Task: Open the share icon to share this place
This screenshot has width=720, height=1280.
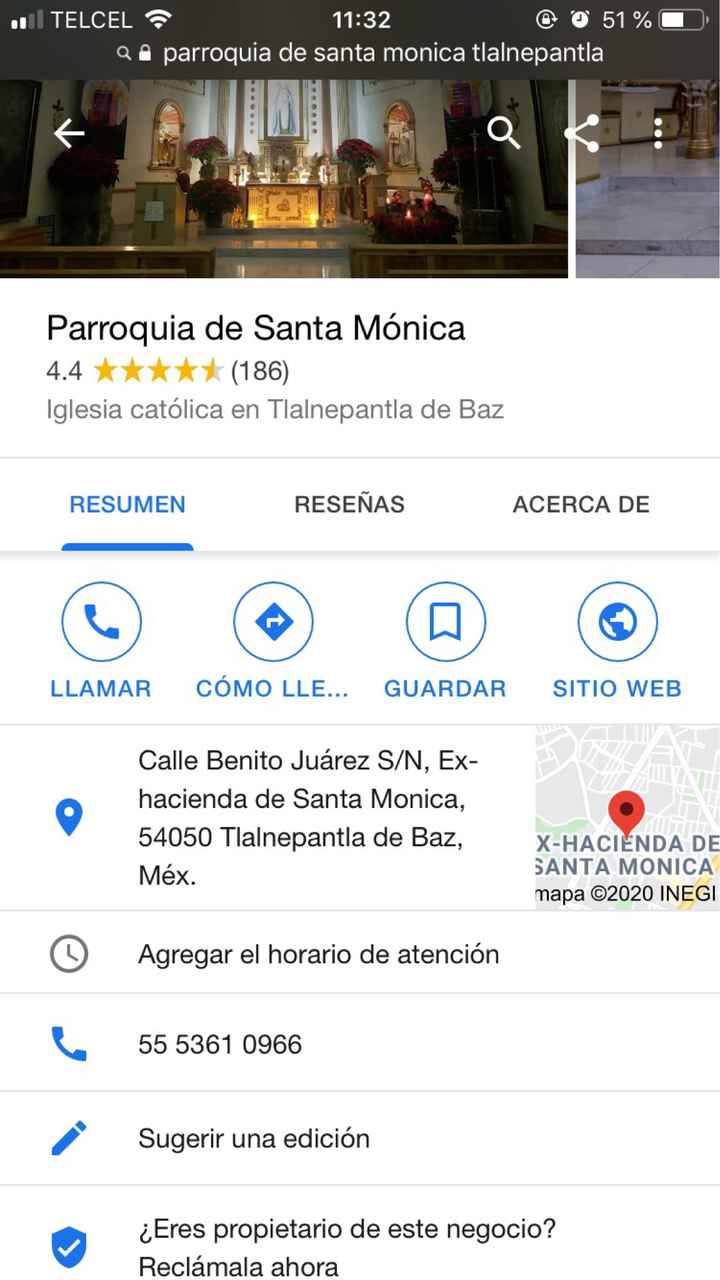Action: tap(582, 132)
